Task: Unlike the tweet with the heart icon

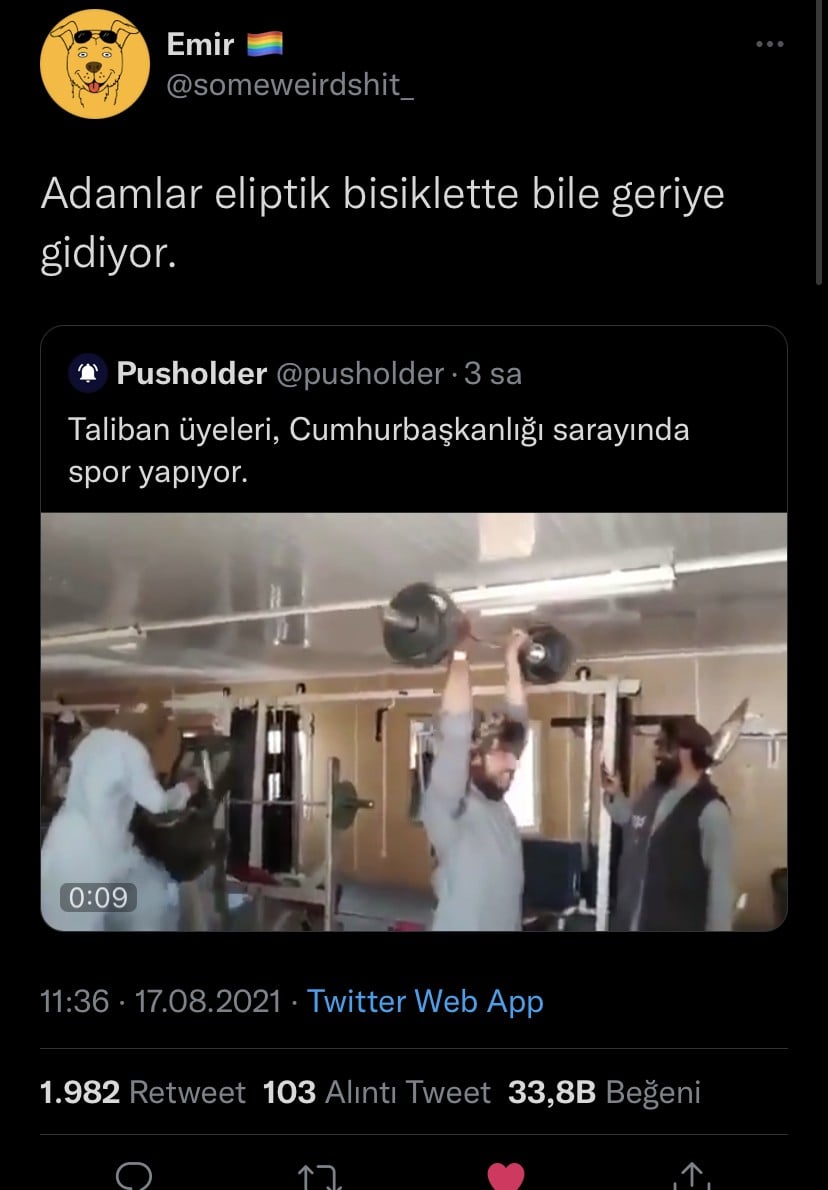Action: 506,1175
